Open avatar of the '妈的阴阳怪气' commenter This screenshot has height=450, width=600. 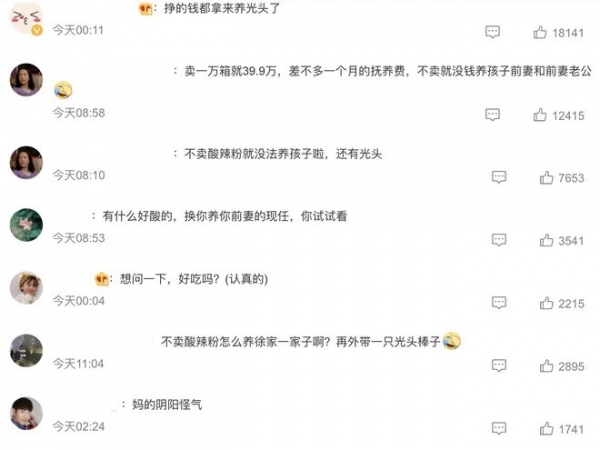(26, 412)
